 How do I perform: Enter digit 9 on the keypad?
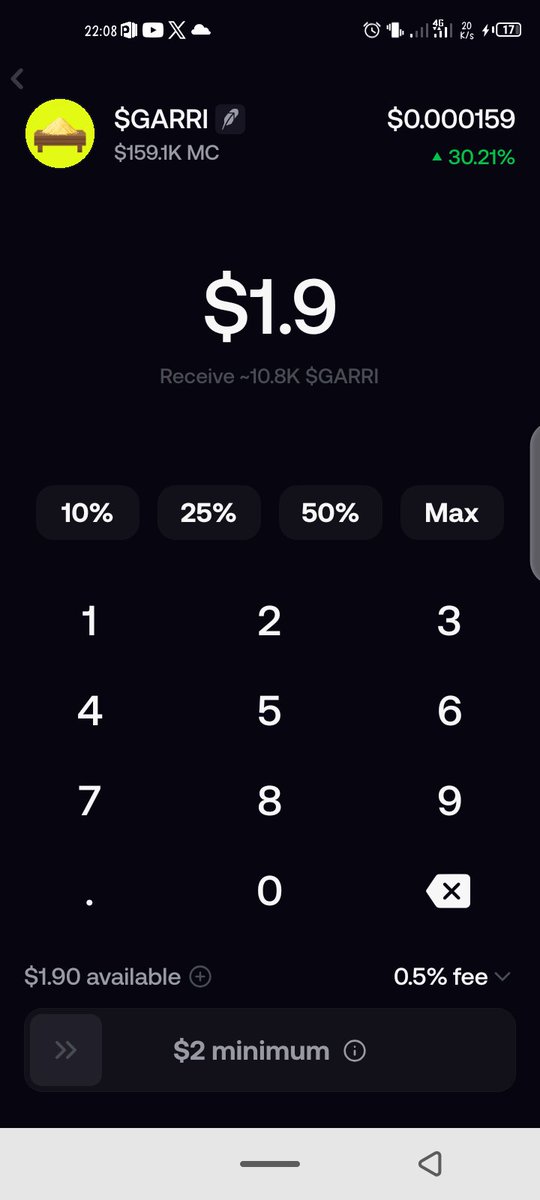pyautogui.click(x=449, y=801)
